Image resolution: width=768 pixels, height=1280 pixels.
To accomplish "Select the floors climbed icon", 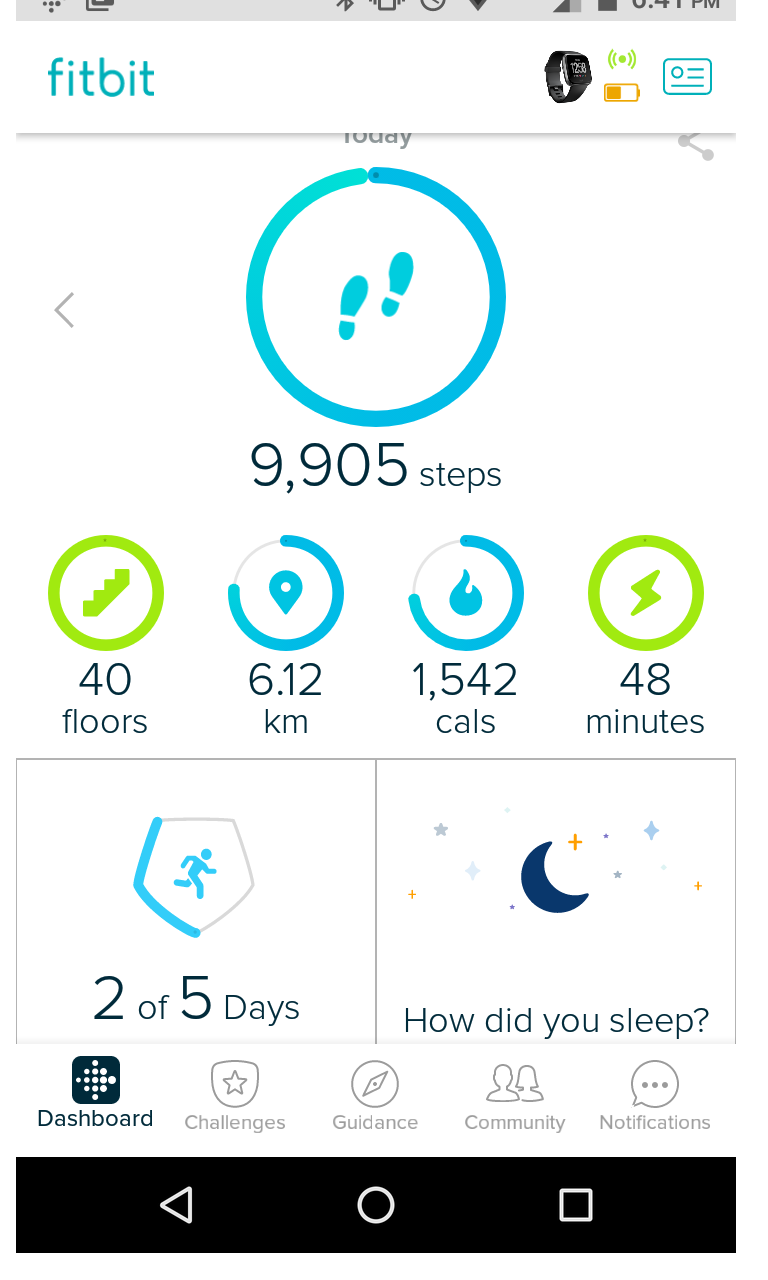I will (105, 593).
